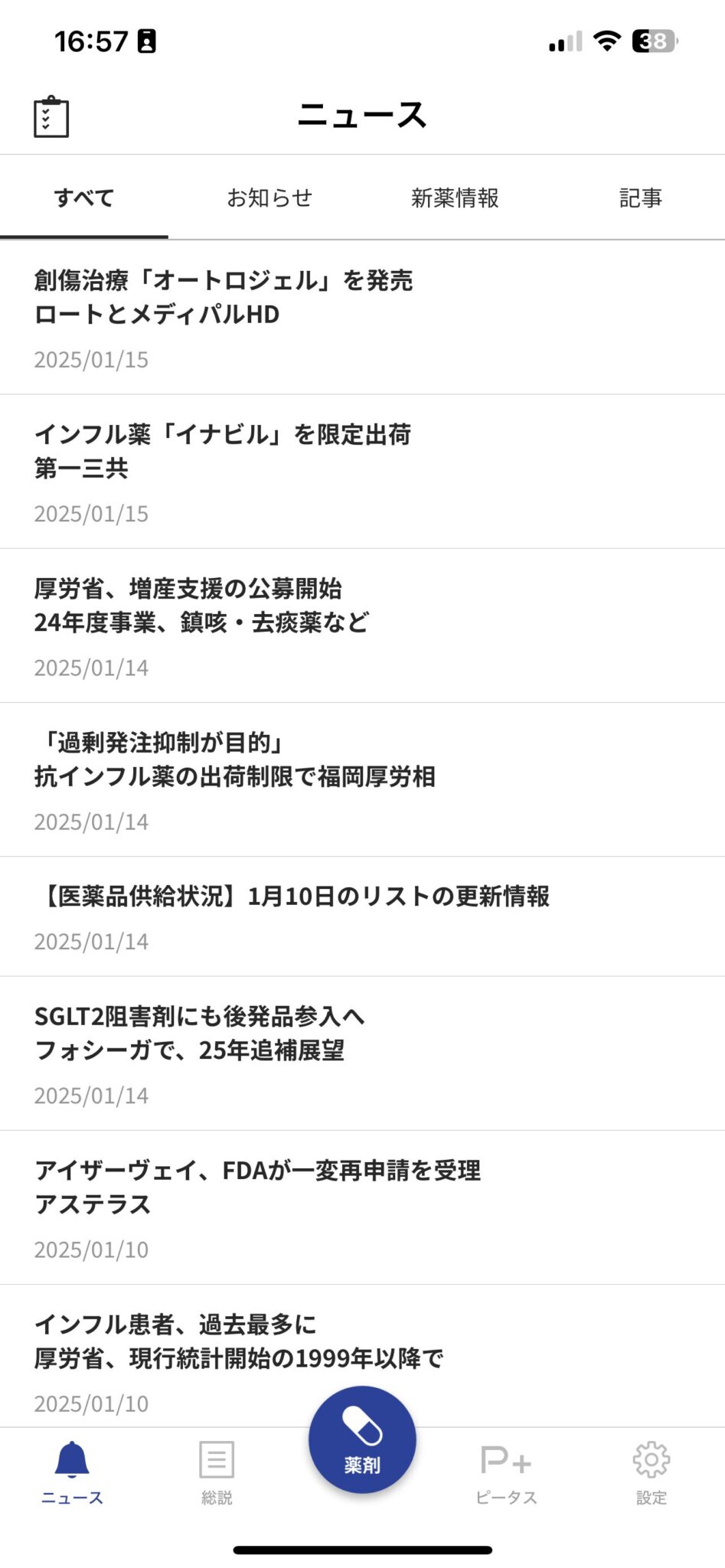Switch to the お知らせ tab

[269, 198]
